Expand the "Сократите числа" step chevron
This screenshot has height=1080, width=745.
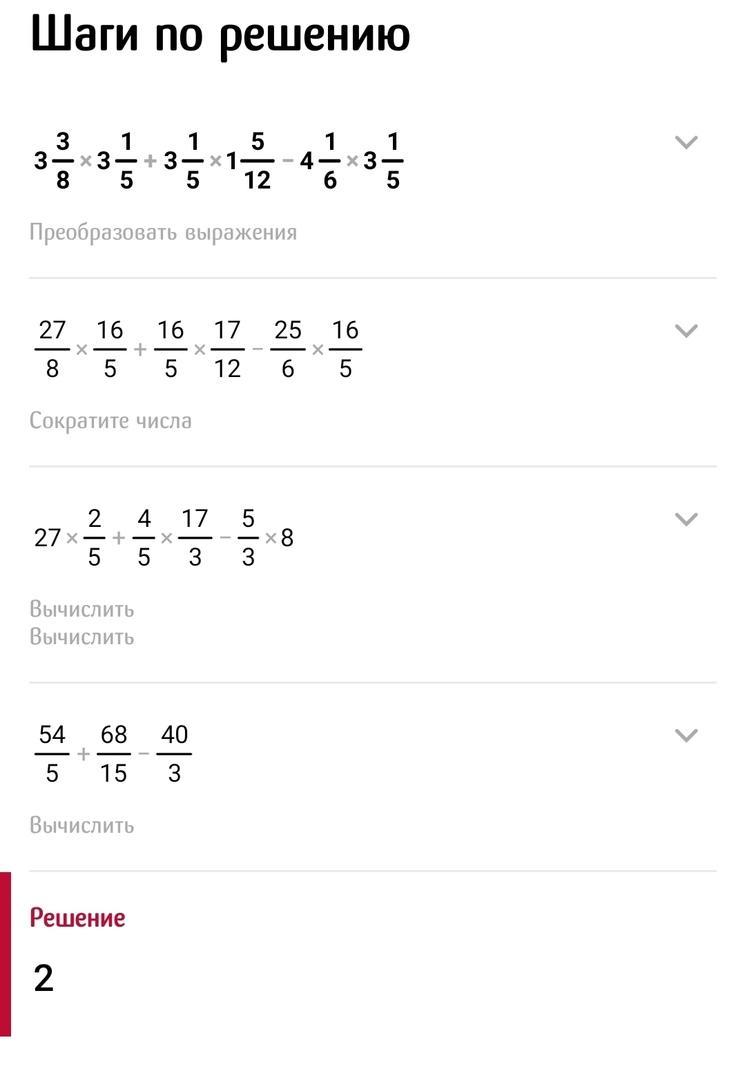pos(686,331)
